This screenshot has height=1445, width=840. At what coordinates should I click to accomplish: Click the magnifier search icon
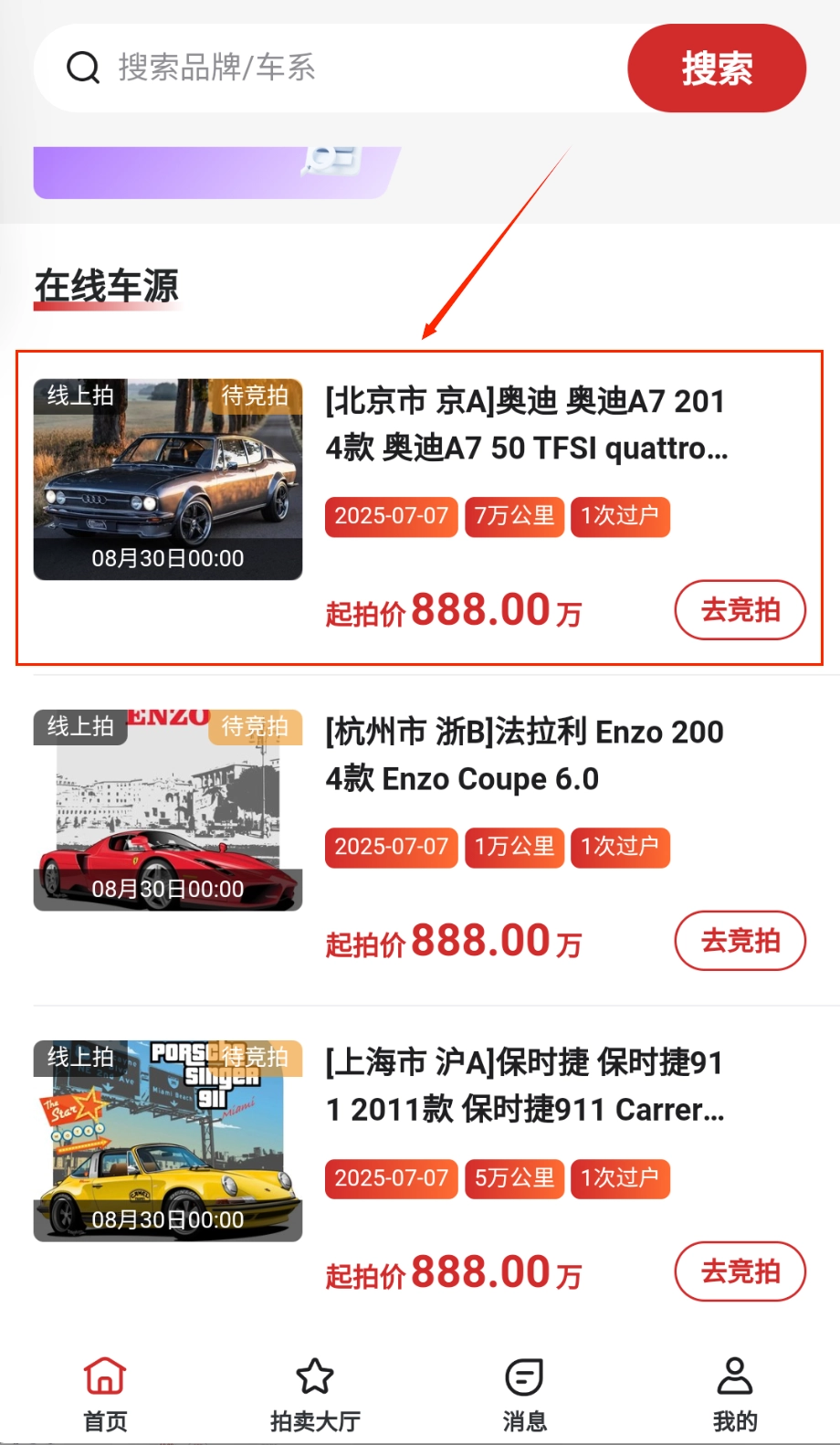click(82, 67)
